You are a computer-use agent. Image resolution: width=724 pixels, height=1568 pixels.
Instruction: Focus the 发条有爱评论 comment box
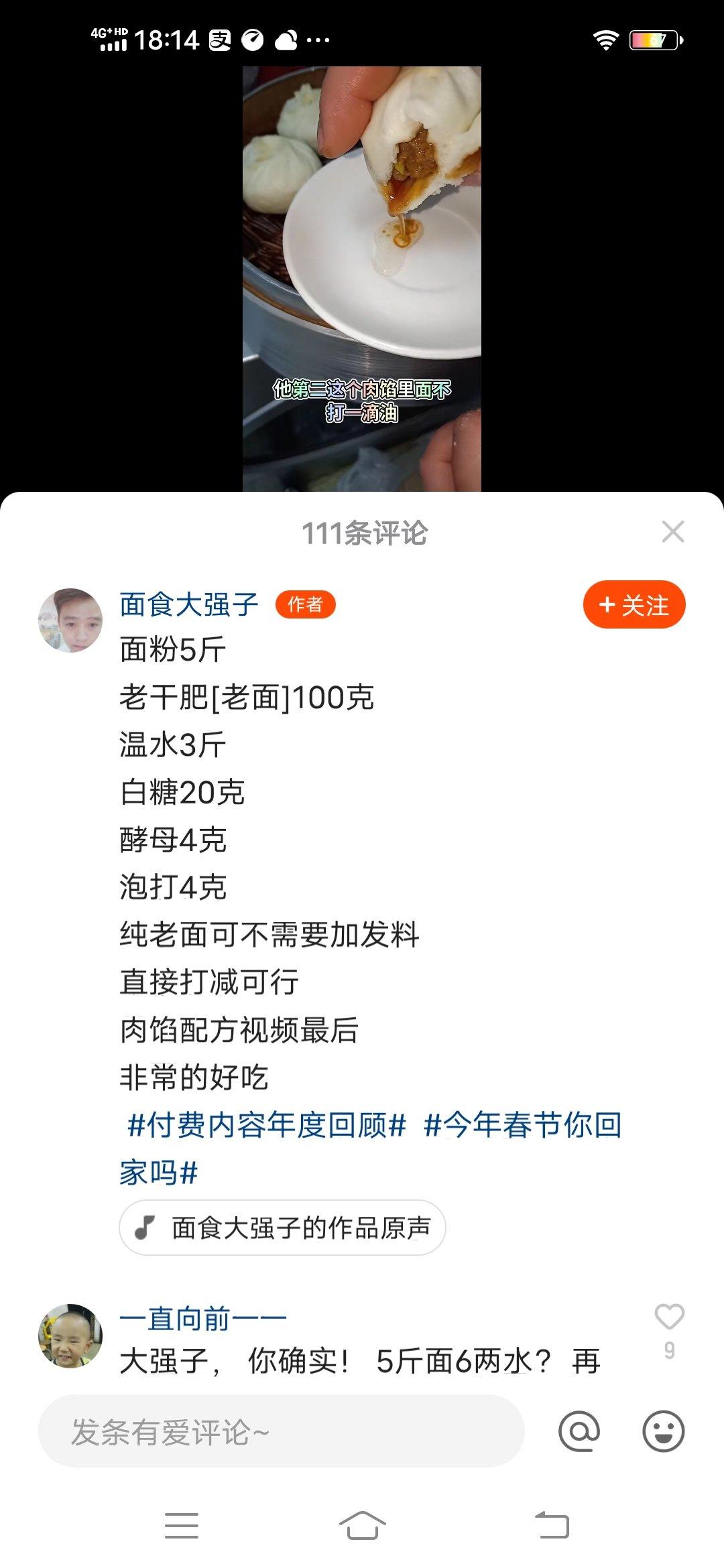pos(282,1432)
